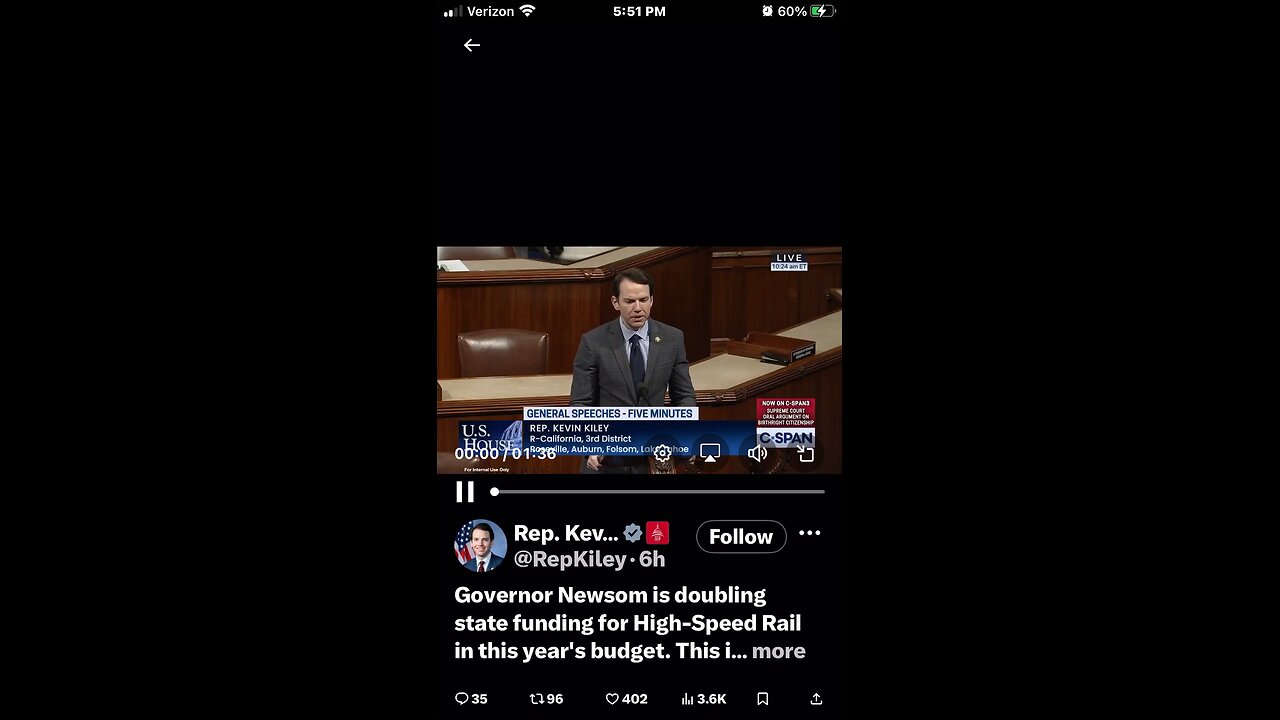Repost this post

[x=546, y=699]
